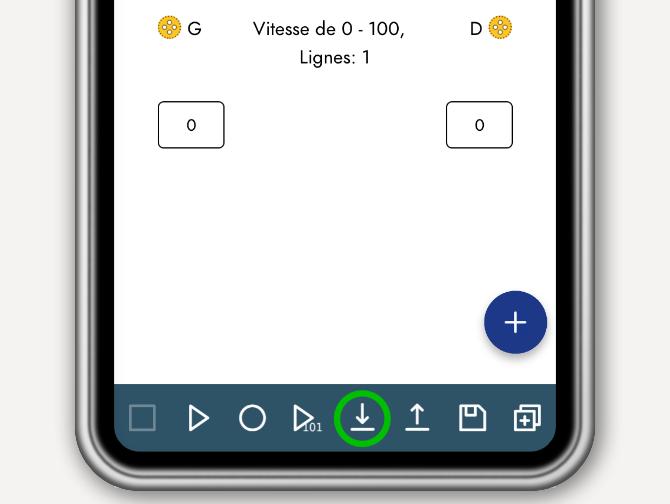The width and height of the screenshot is (670, 504).
Task: Tap the right motor (D) speed field
Action: point(479,125)
